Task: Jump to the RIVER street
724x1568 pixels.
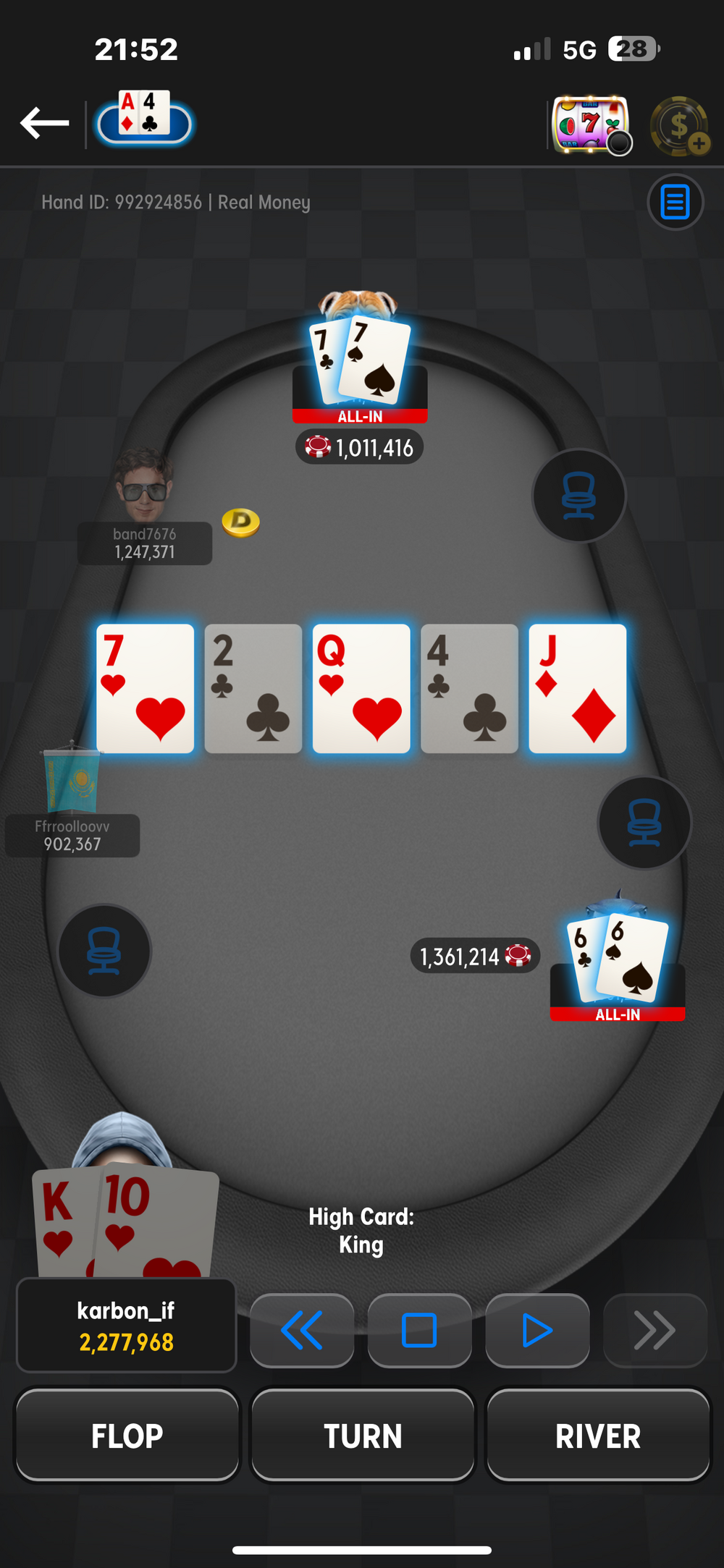Action: pyautogui.click(x=598, y=1436)
